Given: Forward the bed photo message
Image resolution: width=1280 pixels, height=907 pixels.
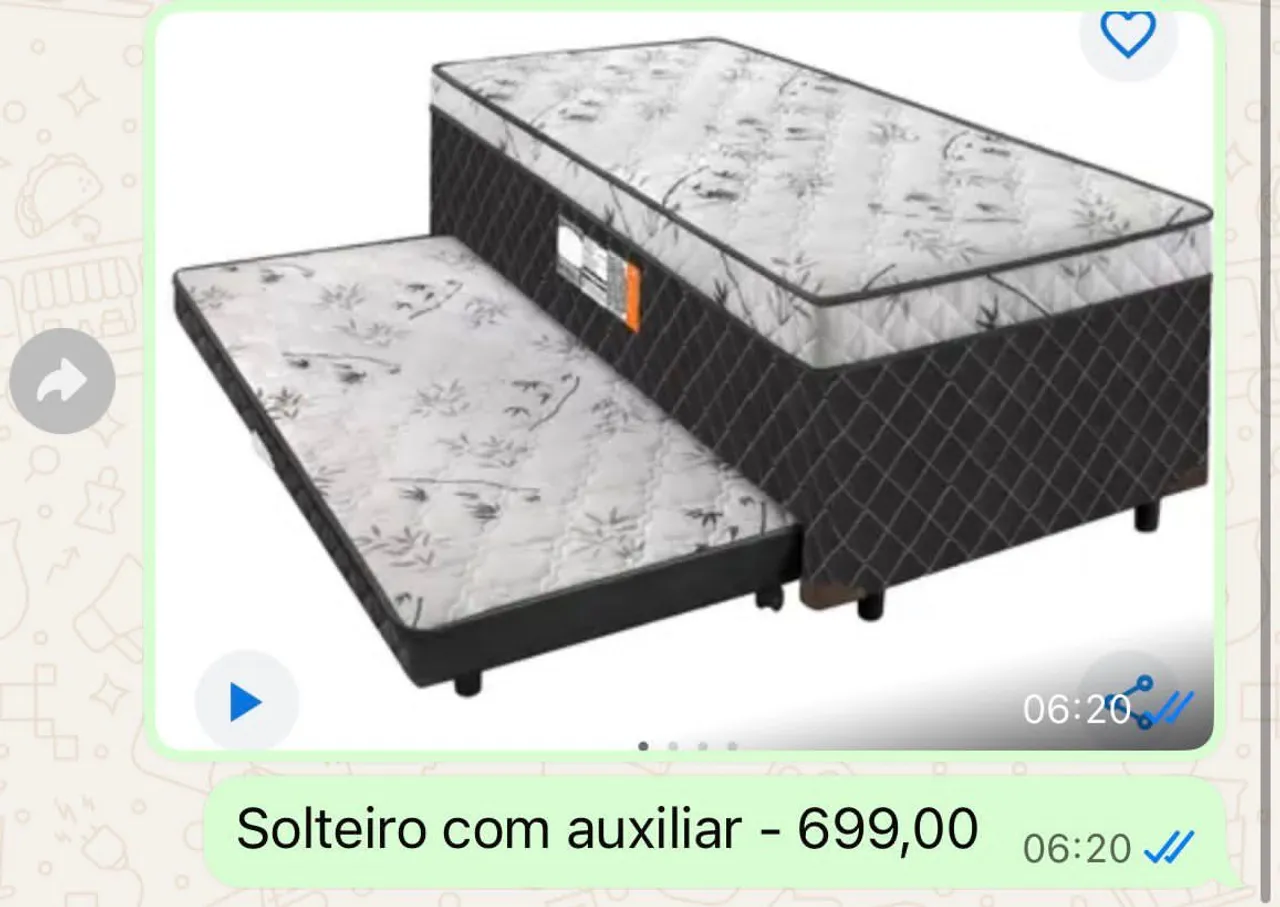Looking at the screenshot, I should click(62, 381).
